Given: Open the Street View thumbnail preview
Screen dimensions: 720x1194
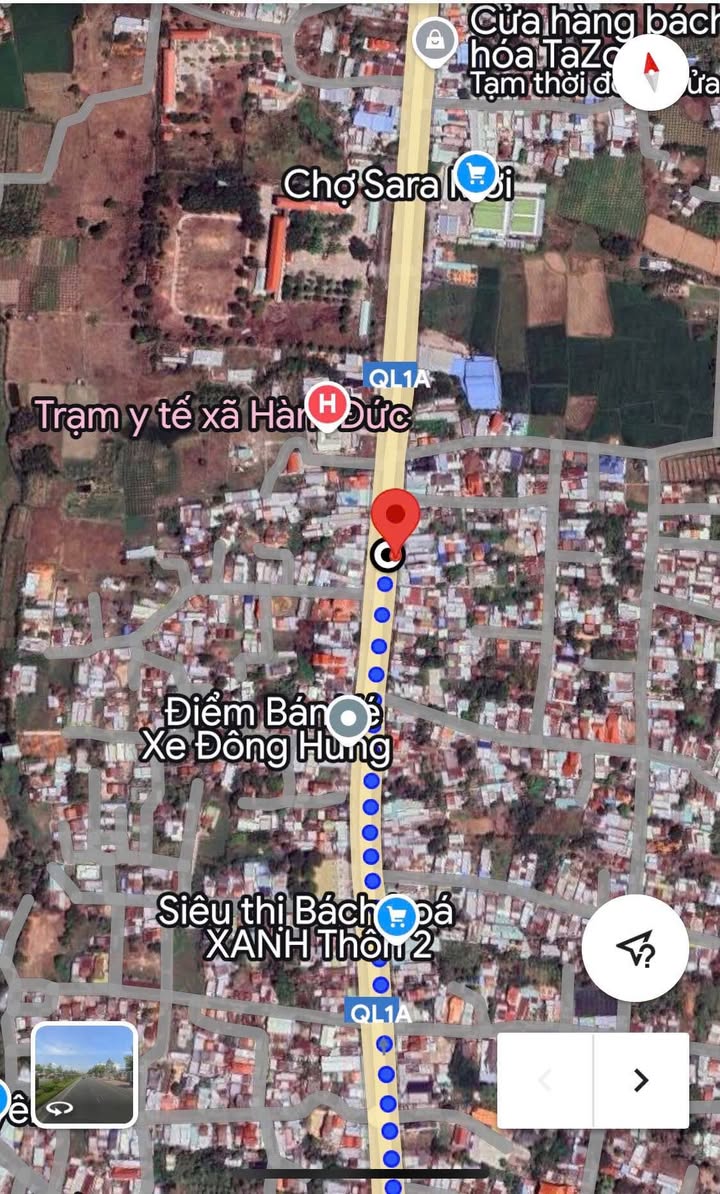Looking at the screenshot, I should tap(85, 1074).
